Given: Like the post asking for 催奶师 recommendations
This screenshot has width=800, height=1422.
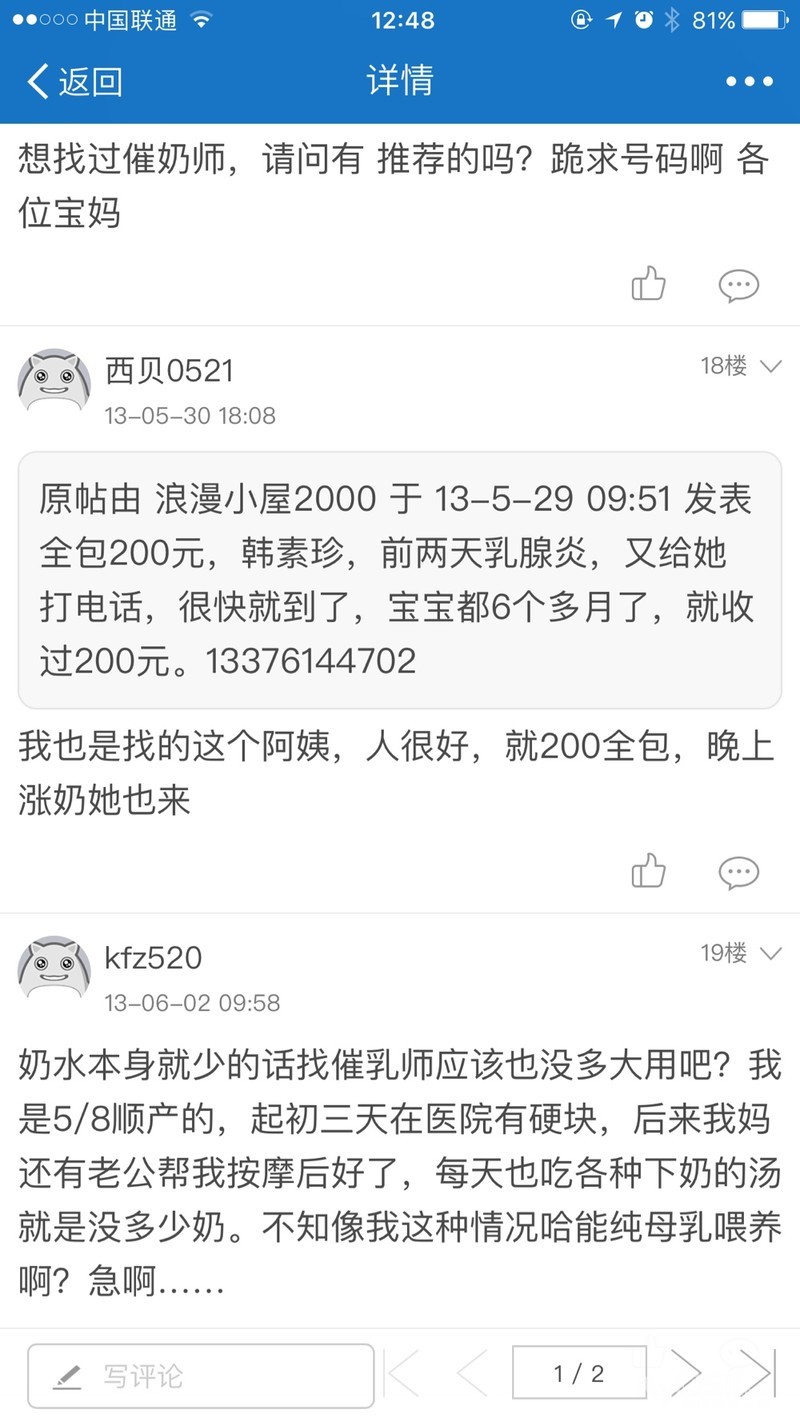Looking at the screenshot, I should (649, 285).
